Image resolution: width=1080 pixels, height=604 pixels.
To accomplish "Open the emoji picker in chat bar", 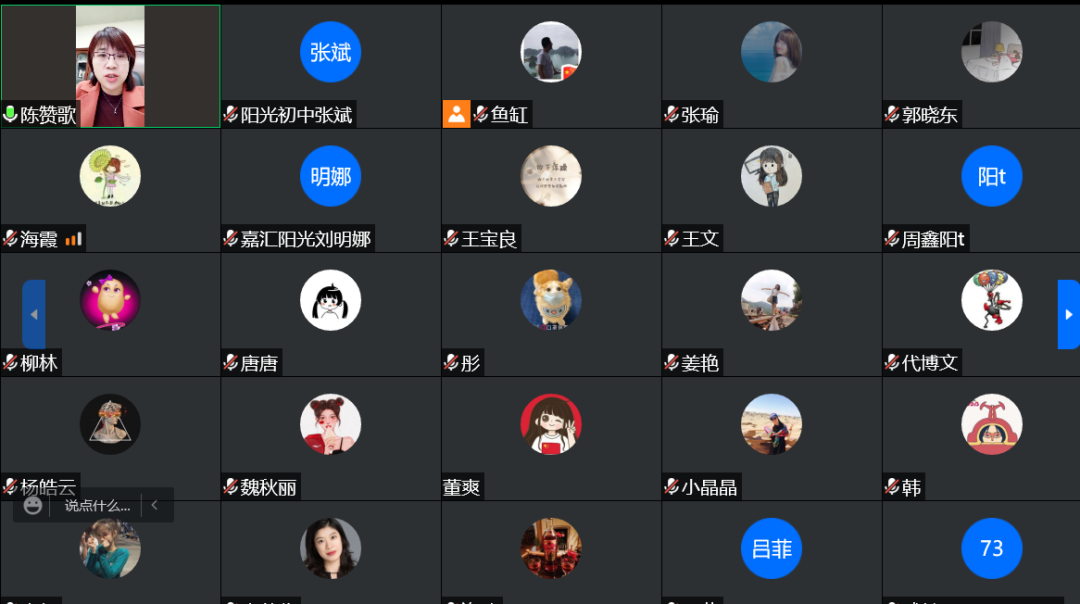I will (33, 506).
